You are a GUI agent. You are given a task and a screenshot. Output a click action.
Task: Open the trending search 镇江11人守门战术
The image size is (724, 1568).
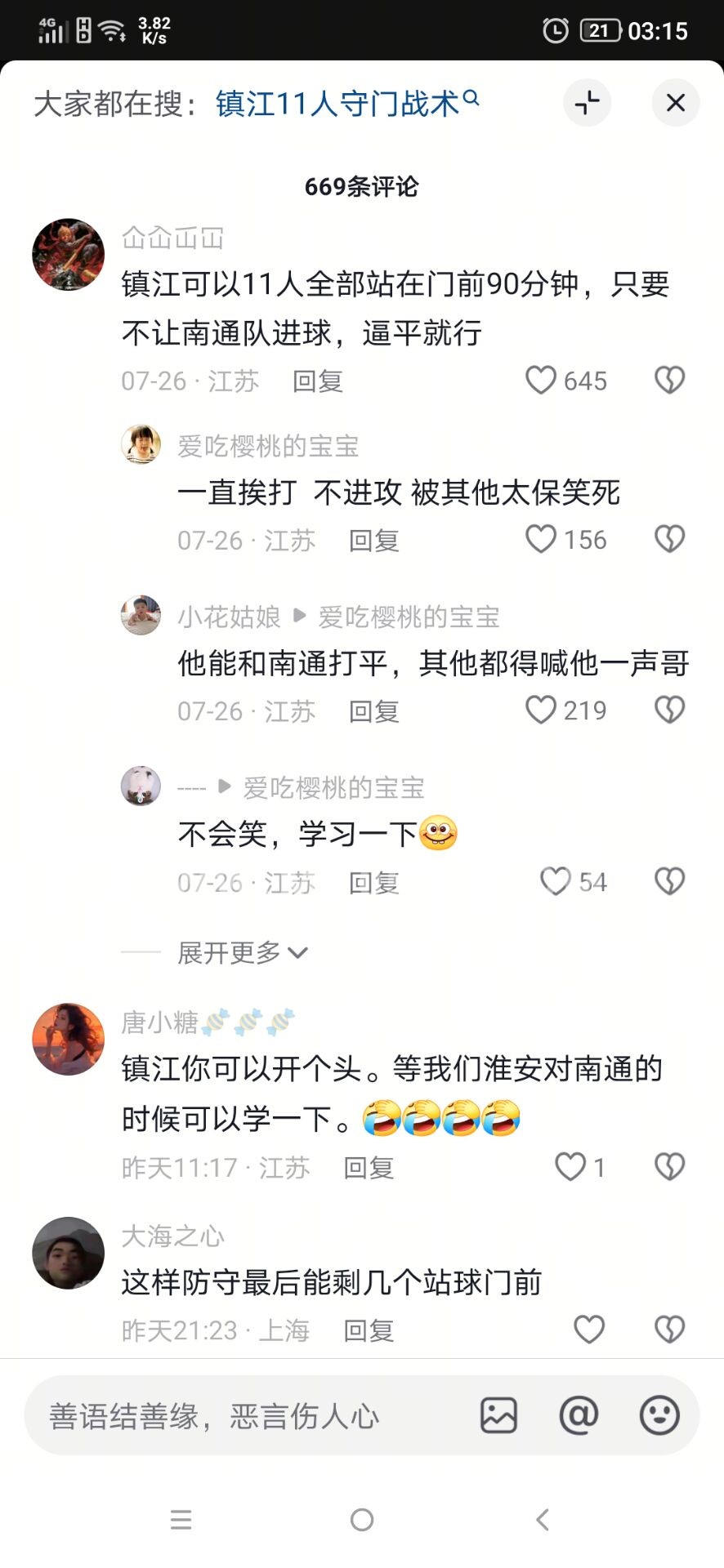click(x=346, y=104)
